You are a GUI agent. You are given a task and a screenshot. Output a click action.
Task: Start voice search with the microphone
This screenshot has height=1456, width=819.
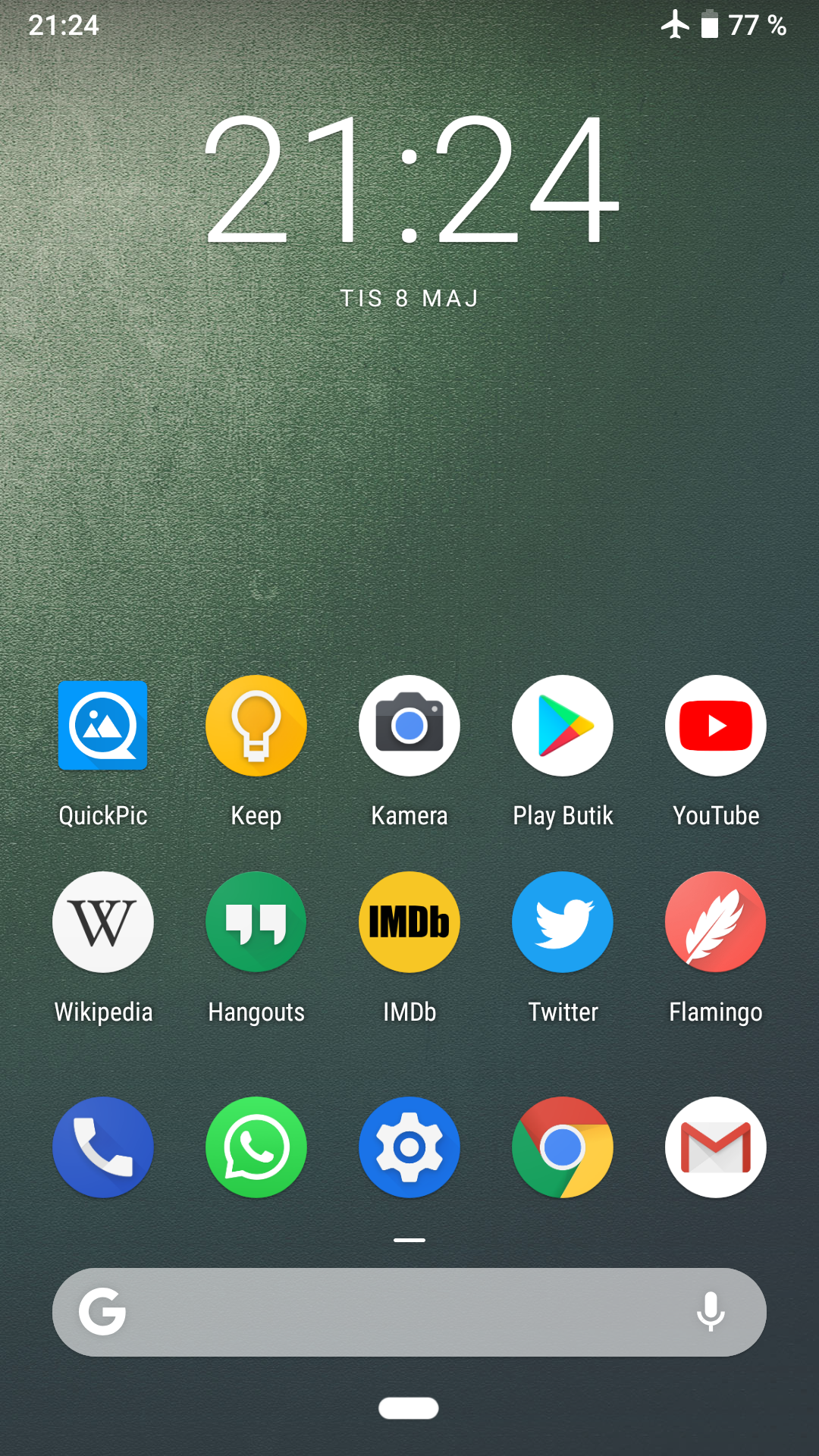(x=711, y=1312)
